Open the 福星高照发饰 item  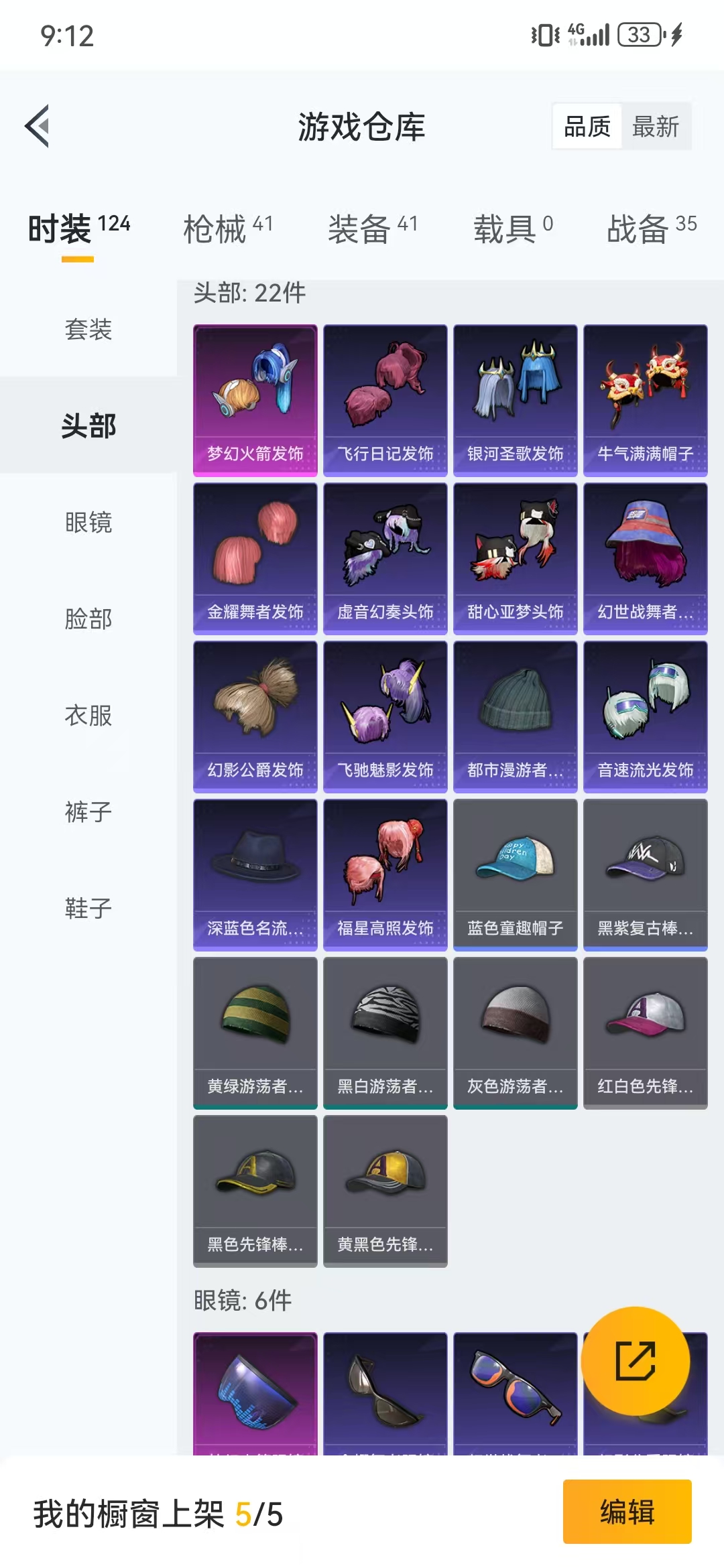pyautogui.click(x=385, y=875)
